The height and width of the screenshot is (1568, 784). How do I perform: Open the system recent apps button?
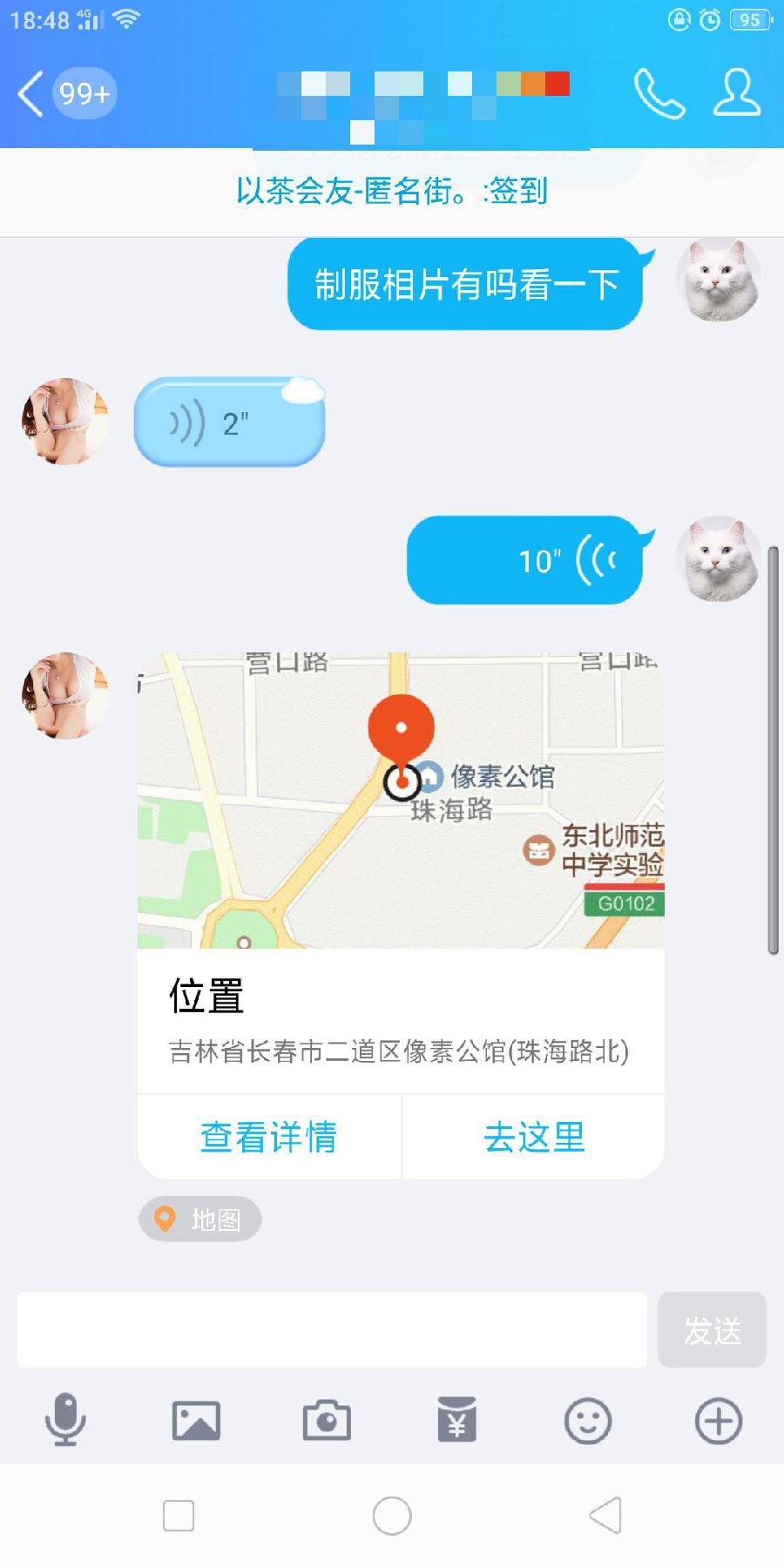(179, 1516)
